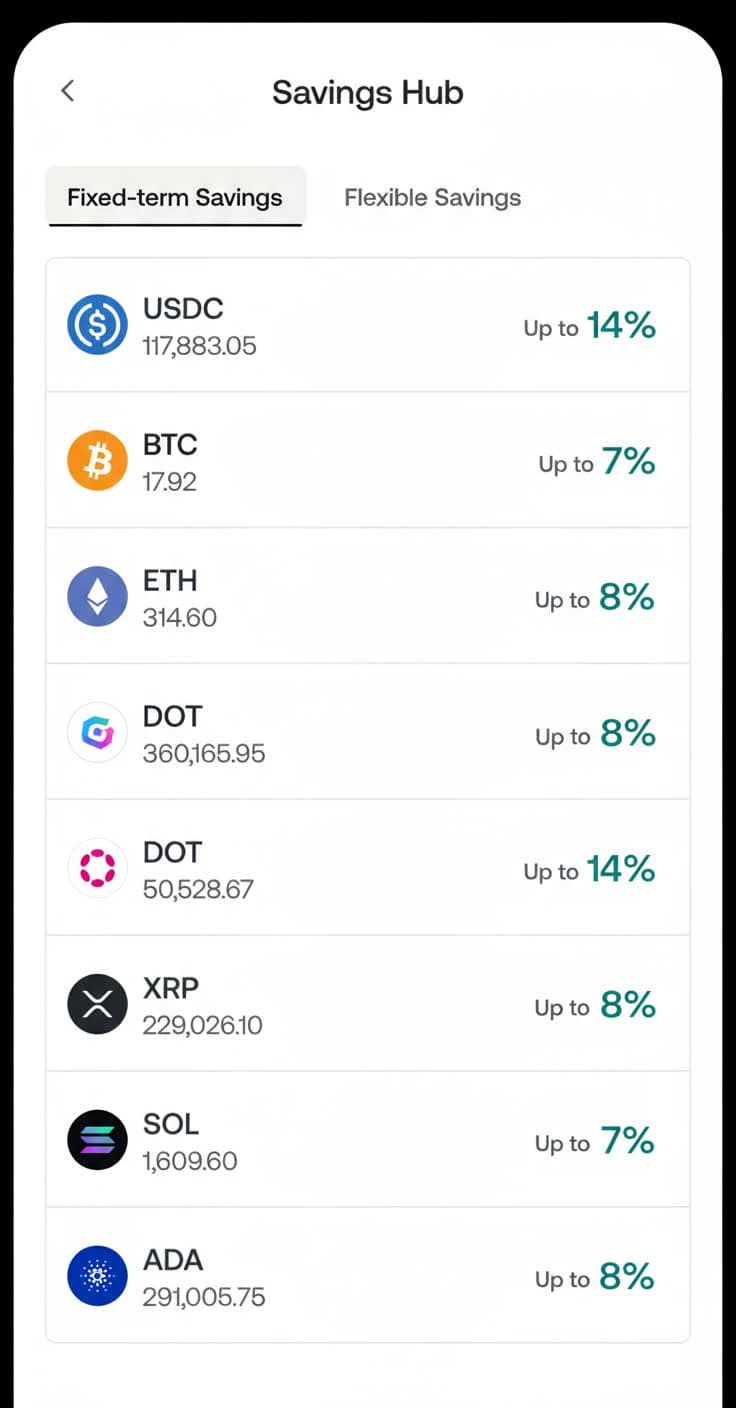Click the XRP coin icon
736x1408 pixels.
point(96,1004)
